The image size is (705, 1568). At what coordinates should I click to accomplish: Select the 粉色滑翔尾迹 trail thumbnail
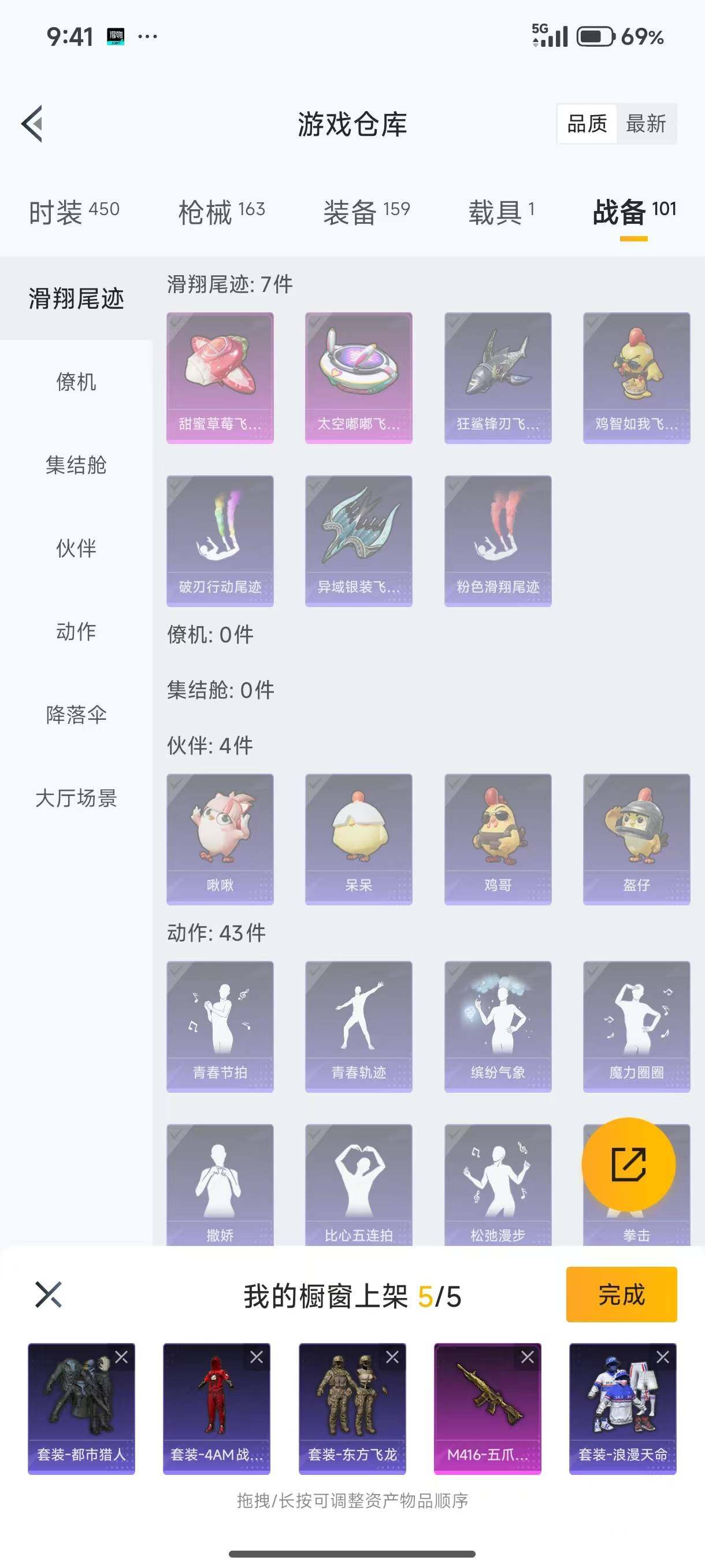[498, 541]
